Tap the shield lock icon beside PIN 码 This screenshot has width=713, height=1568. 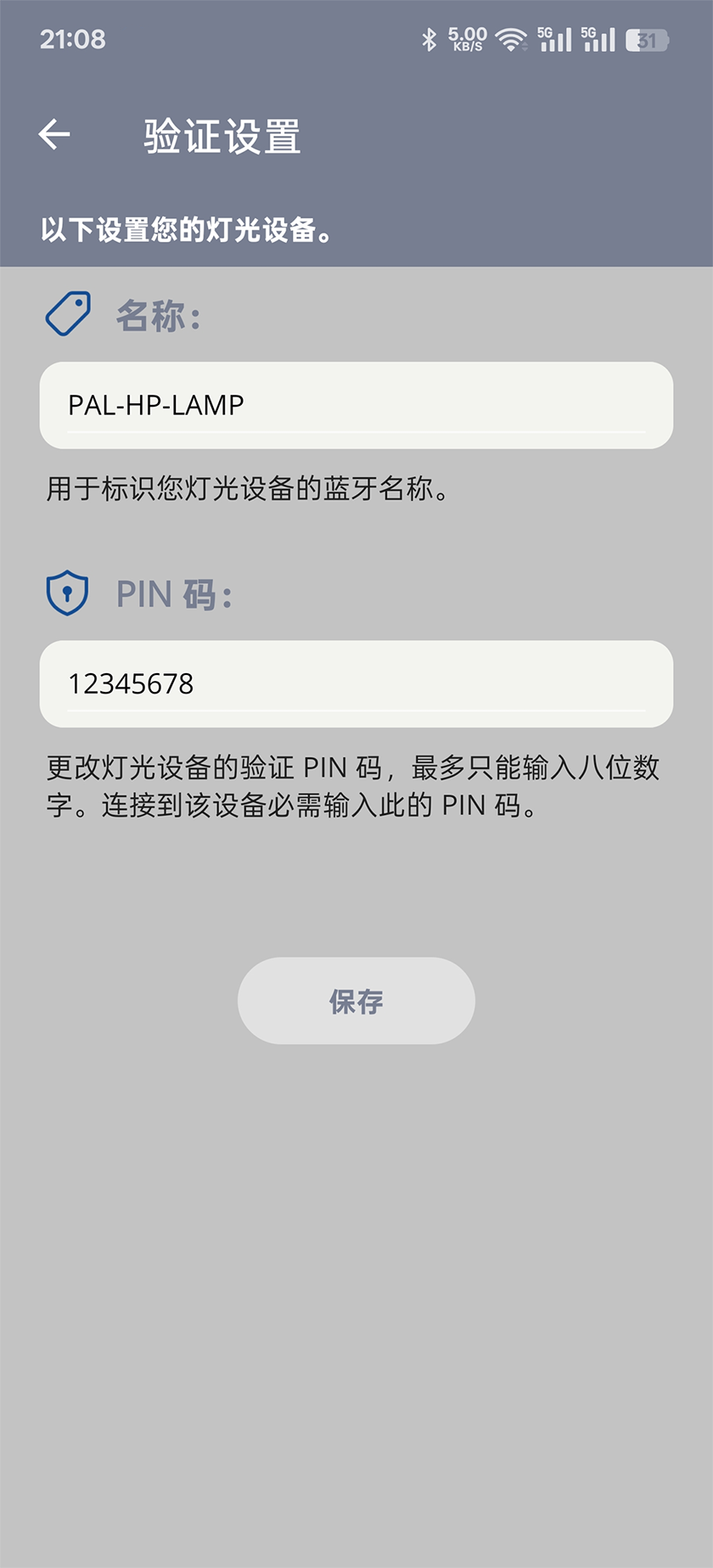click(68, 593)
